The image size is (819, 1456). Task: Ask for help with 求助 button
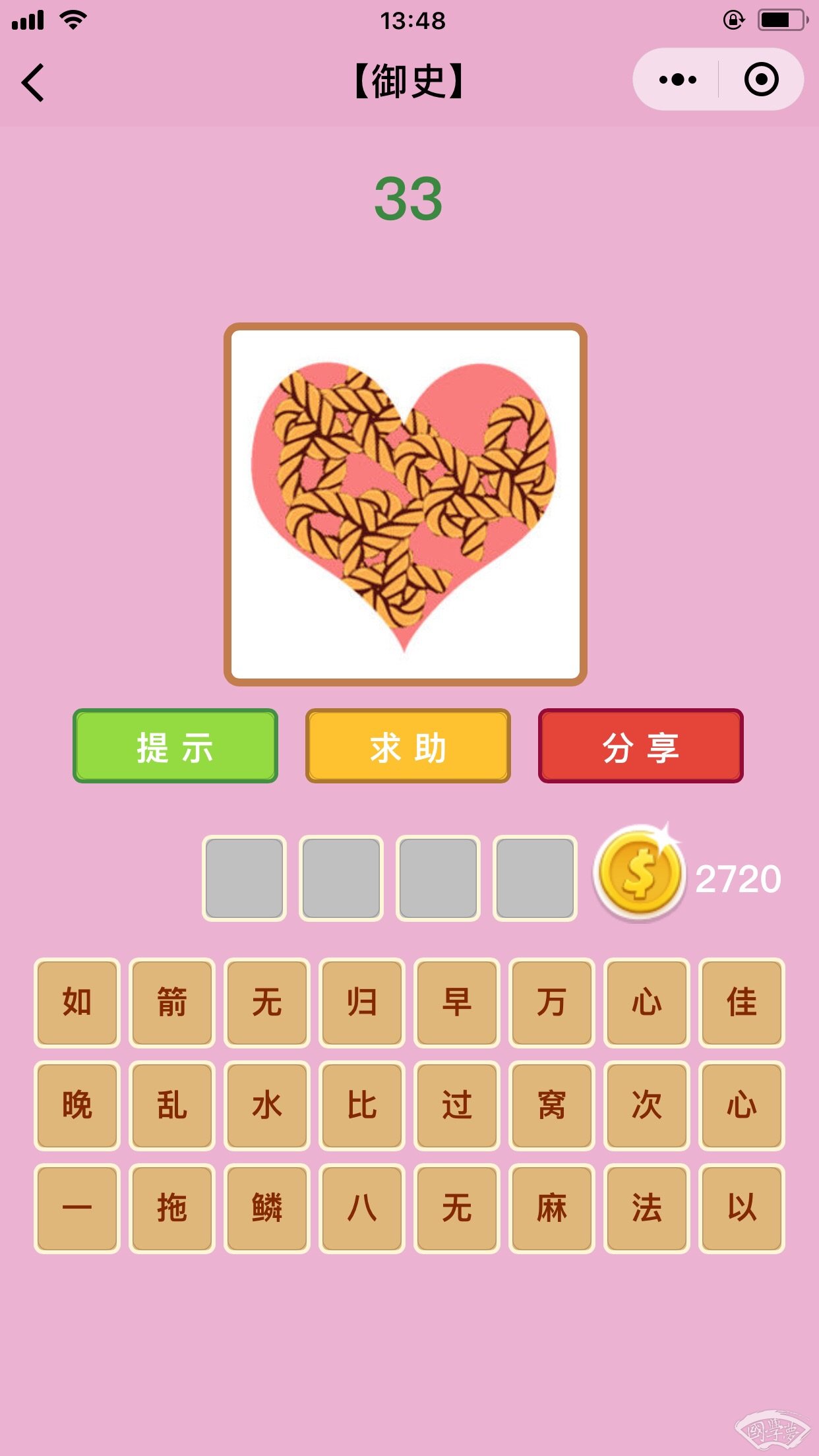tap(408, 746)
